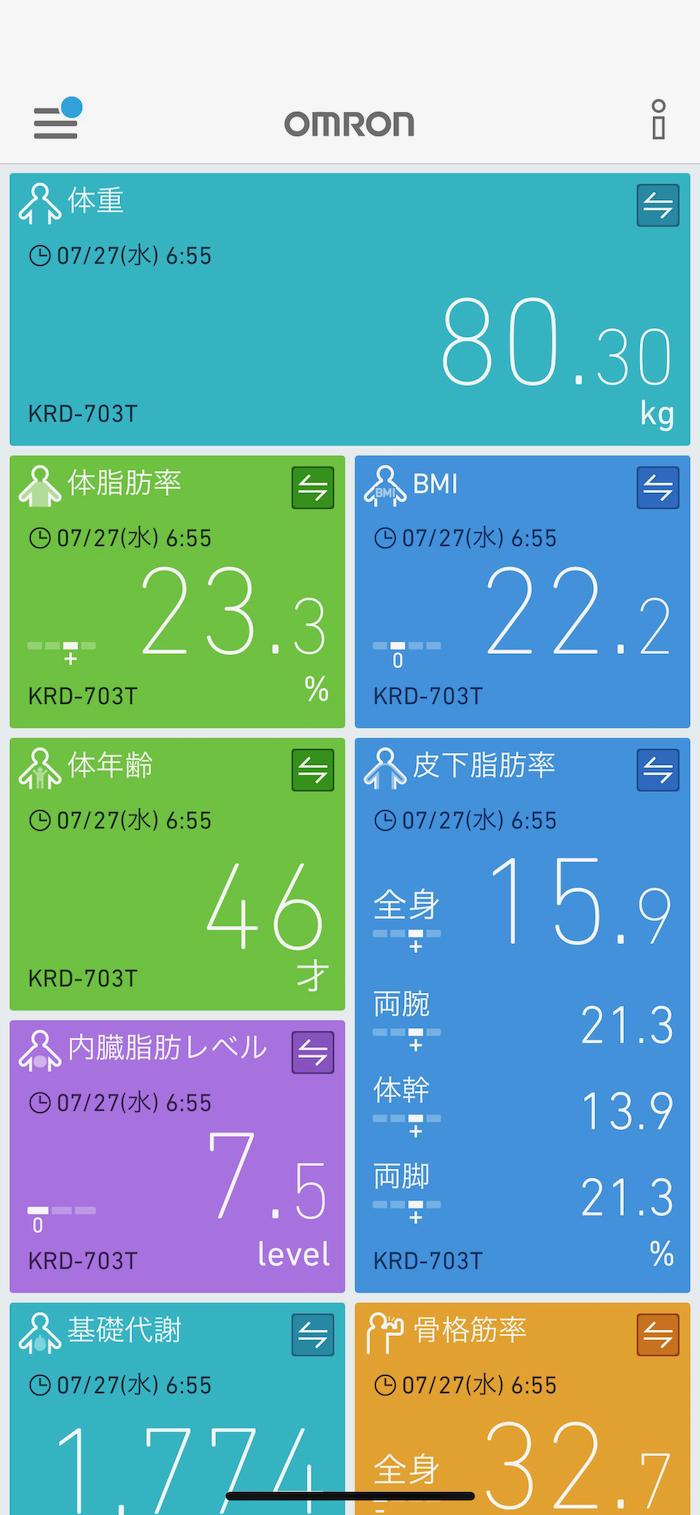
Task: Open the hamburger menu
Action: click(x=55, y=123)
